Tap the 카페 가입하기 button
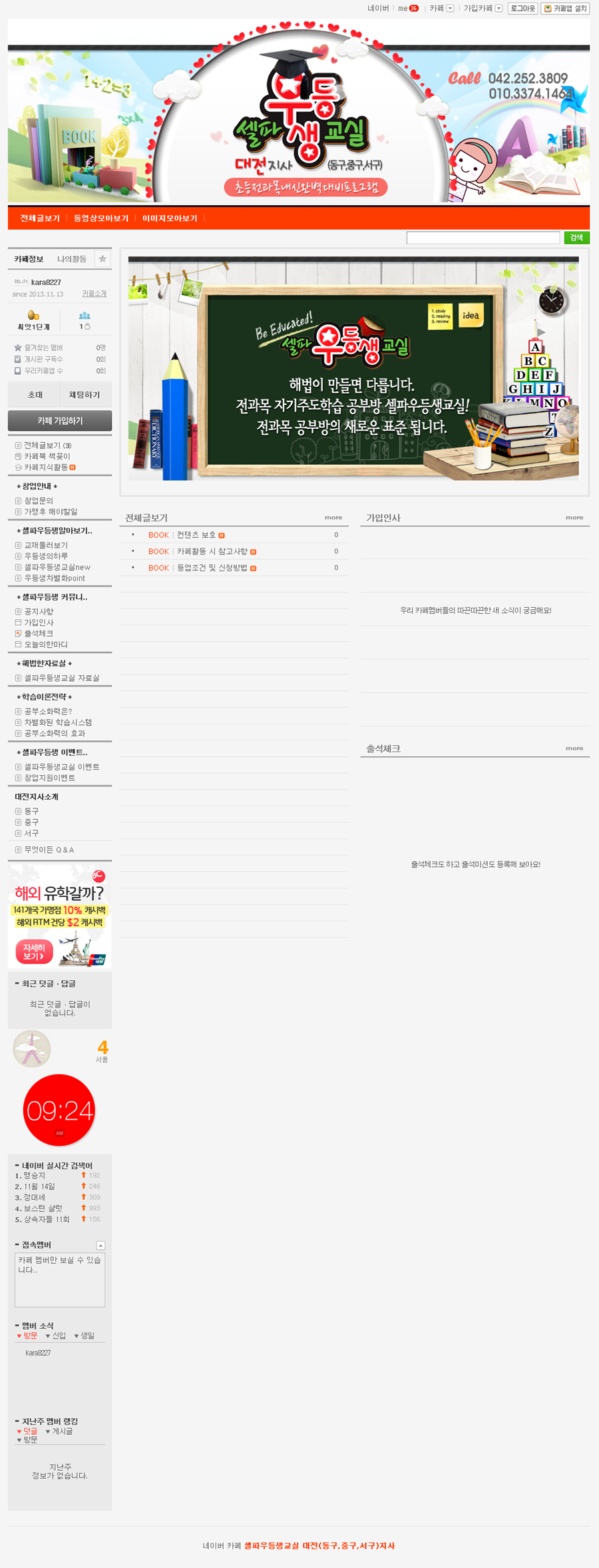 click(60, 421)
